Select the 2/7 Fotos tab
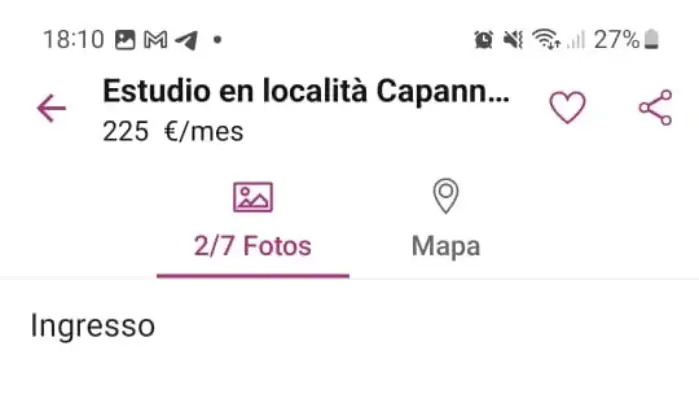Image resolution: width=699 pixels, height=420 pixels. 252,221
